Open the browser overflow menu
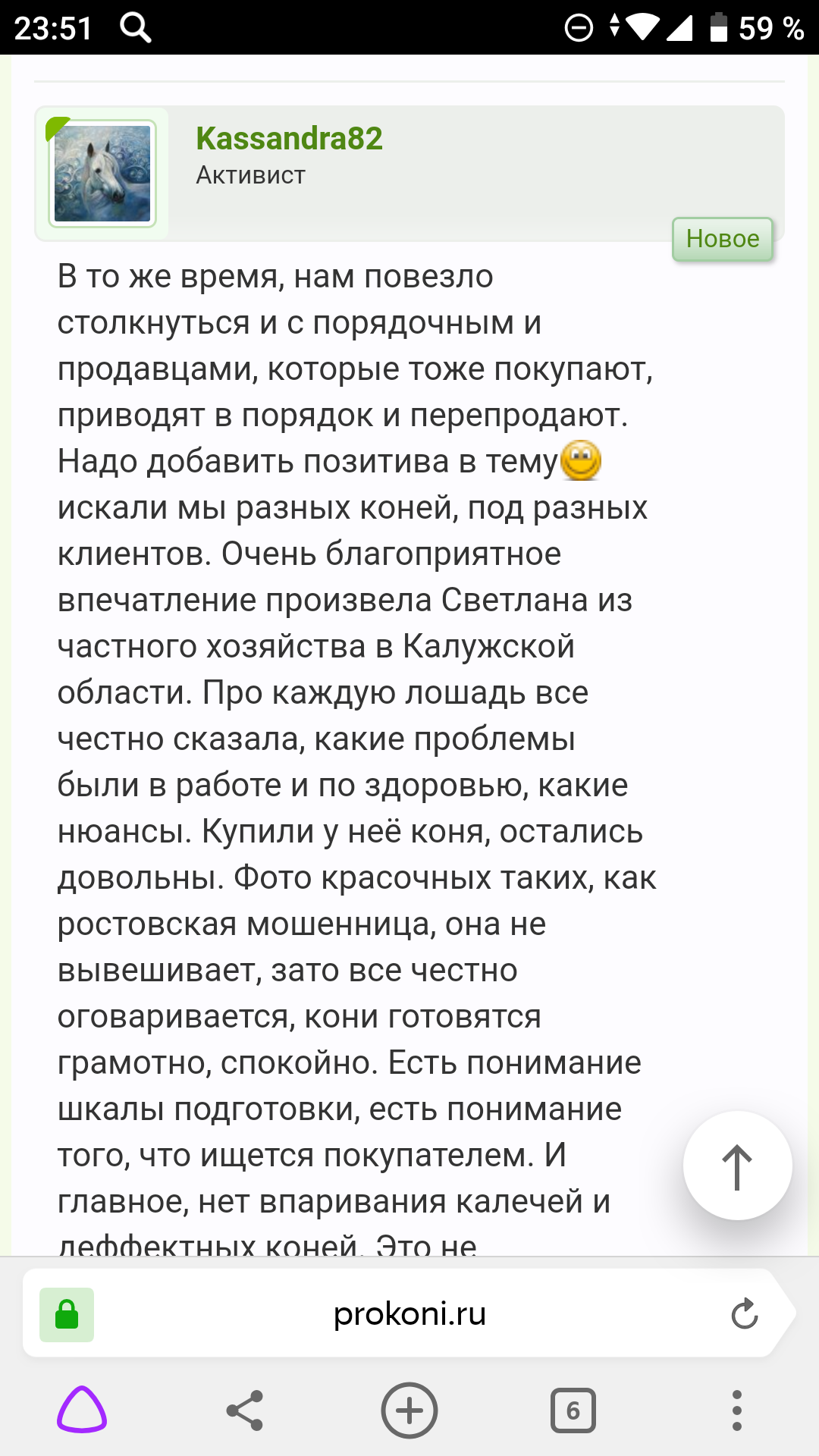This screenshot has width=819, height=1456. point(737,1410)
